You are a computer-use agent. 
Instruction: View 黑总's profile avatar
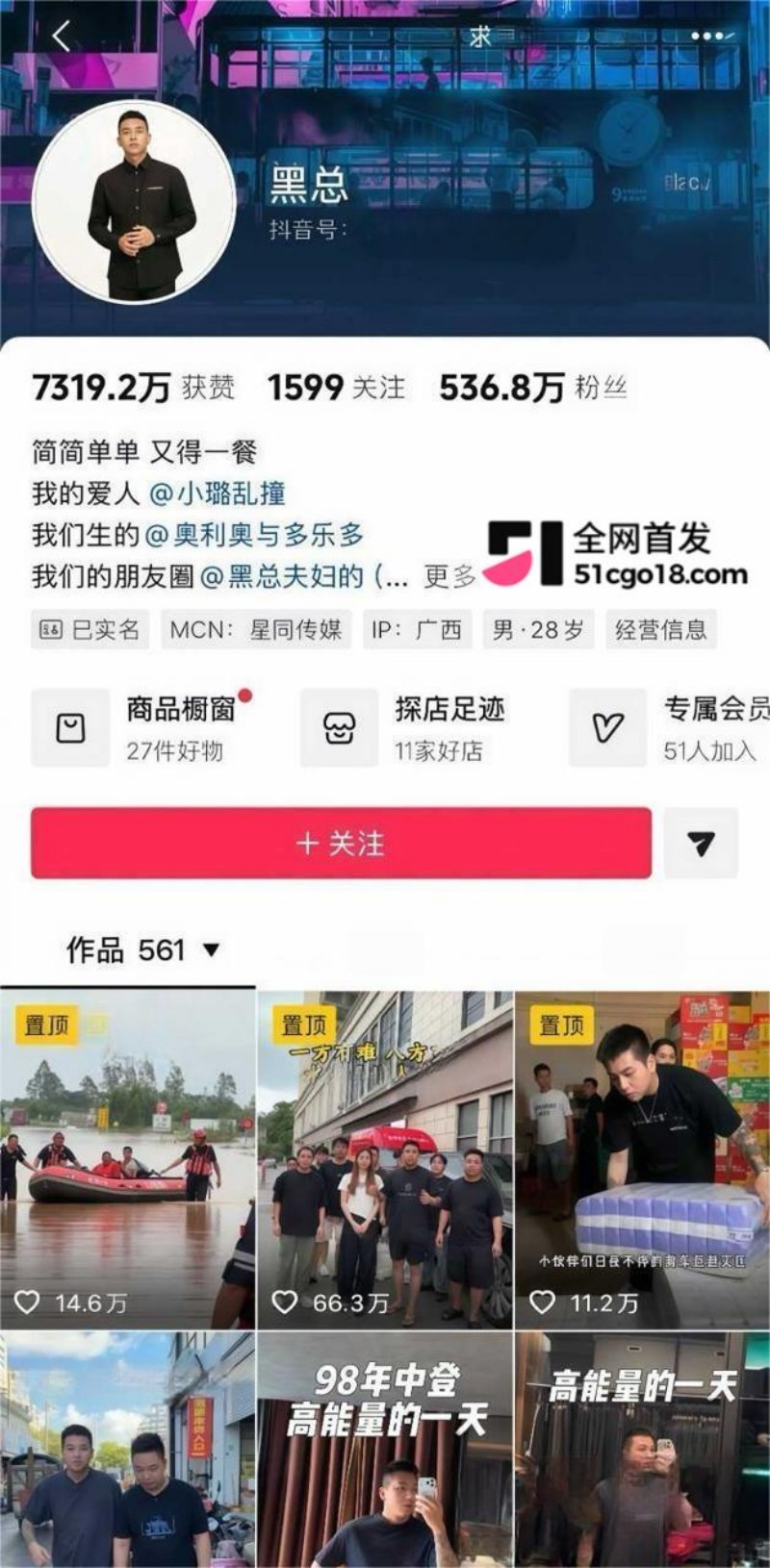click(135, 202)
